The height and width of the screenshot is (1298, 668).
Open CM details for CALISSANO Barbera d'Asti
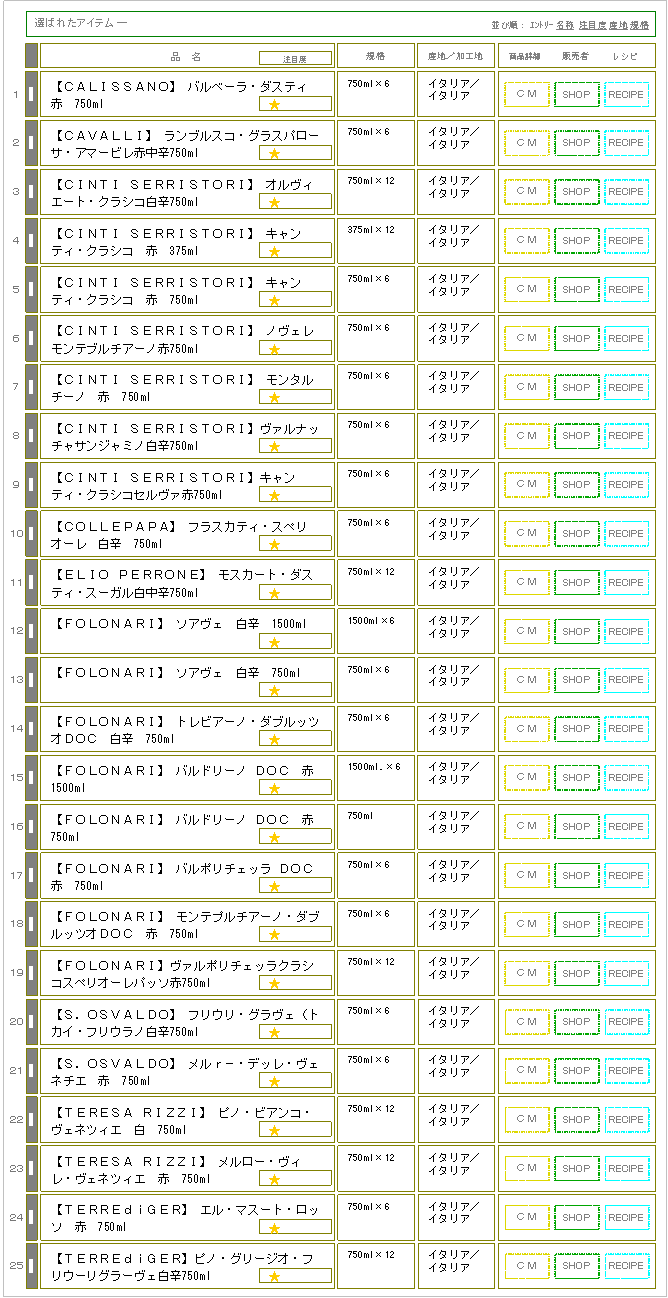[x=527, y=94]
